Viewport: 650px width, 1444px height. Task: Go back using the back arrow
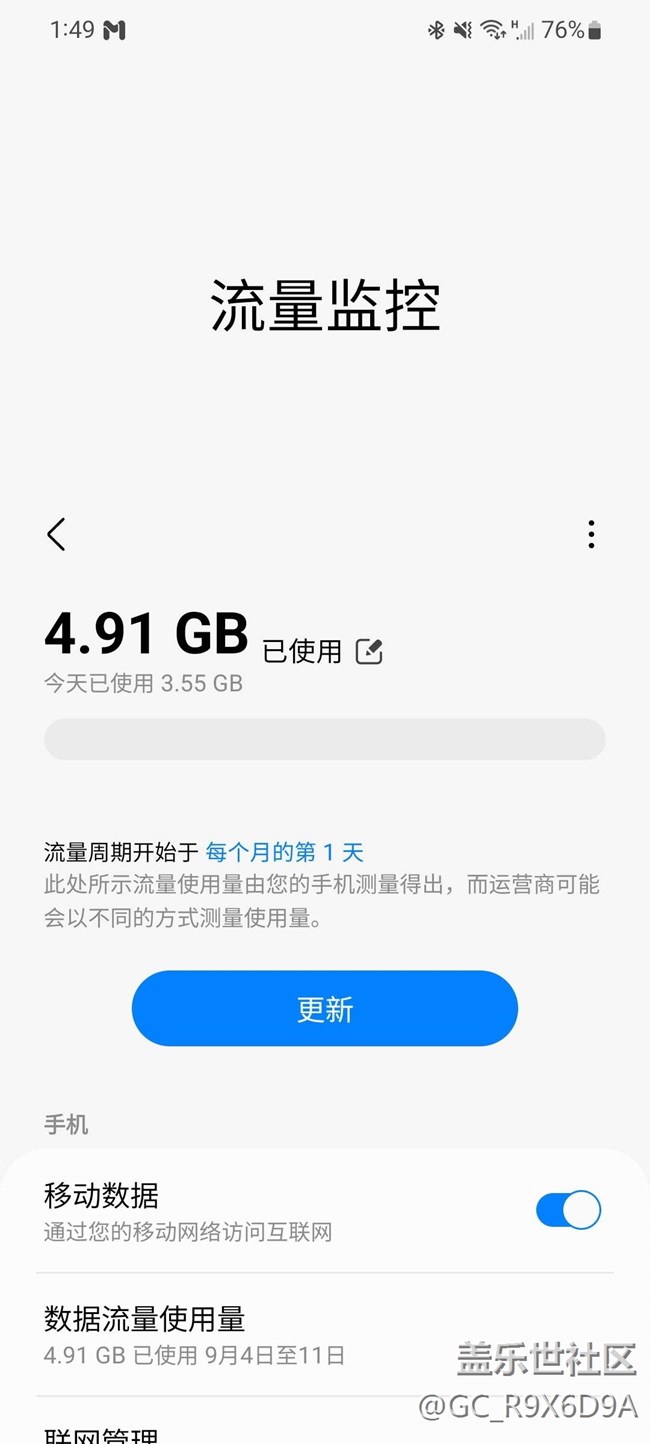coord(56,534)
